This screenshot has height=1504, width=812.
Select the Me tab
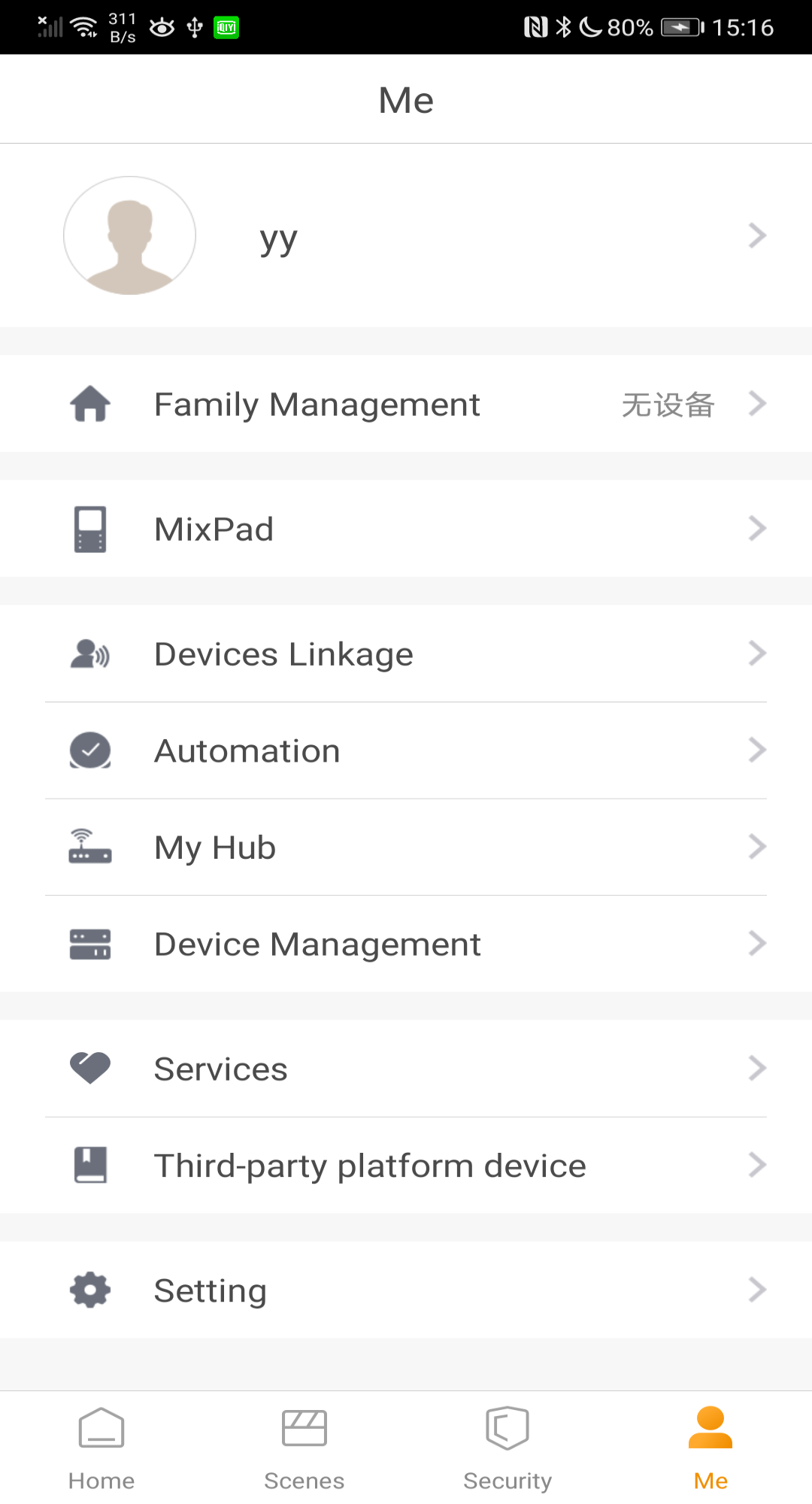(710, 1448)
